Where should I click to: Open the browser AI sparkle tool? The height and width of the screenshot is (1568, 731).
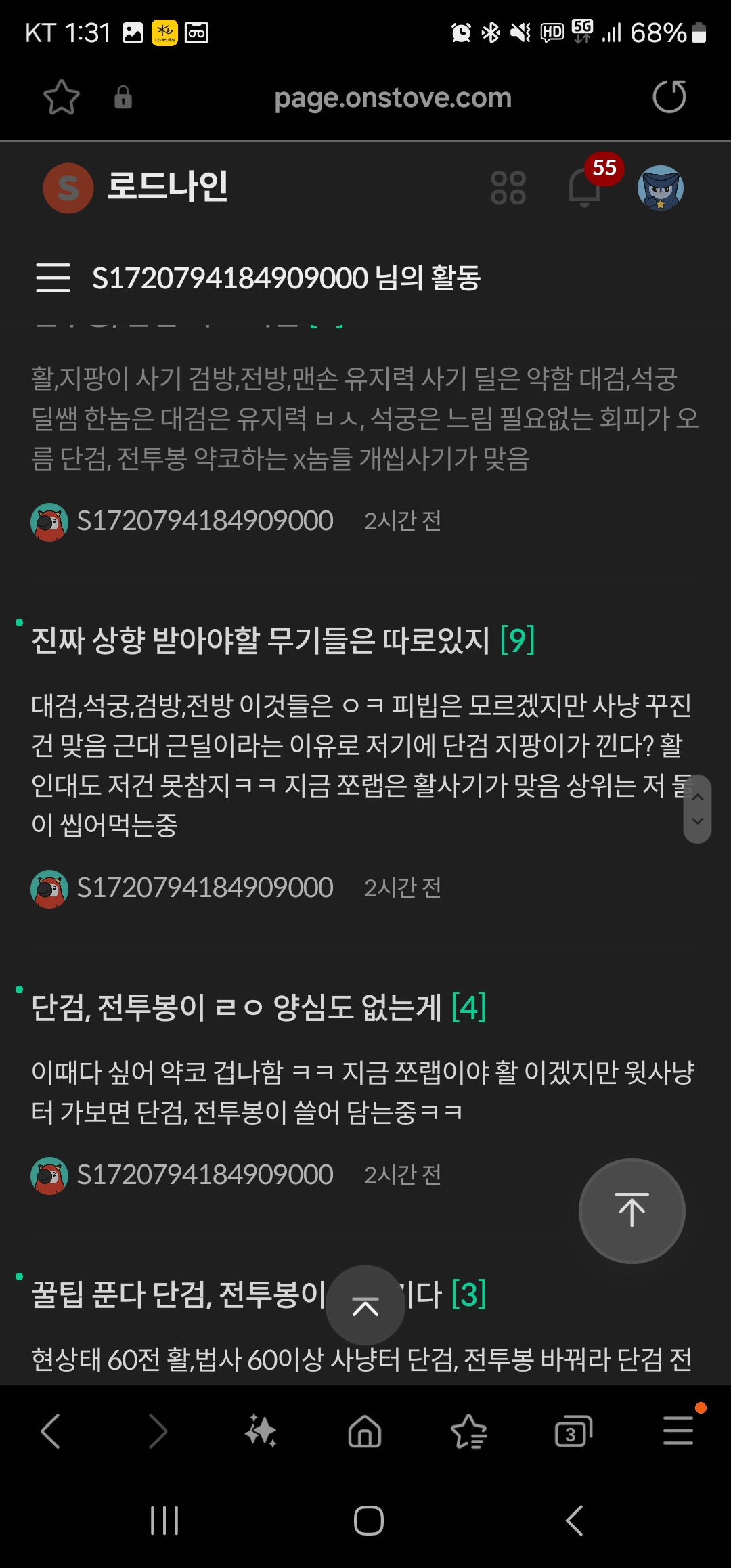coord(261,1431)
